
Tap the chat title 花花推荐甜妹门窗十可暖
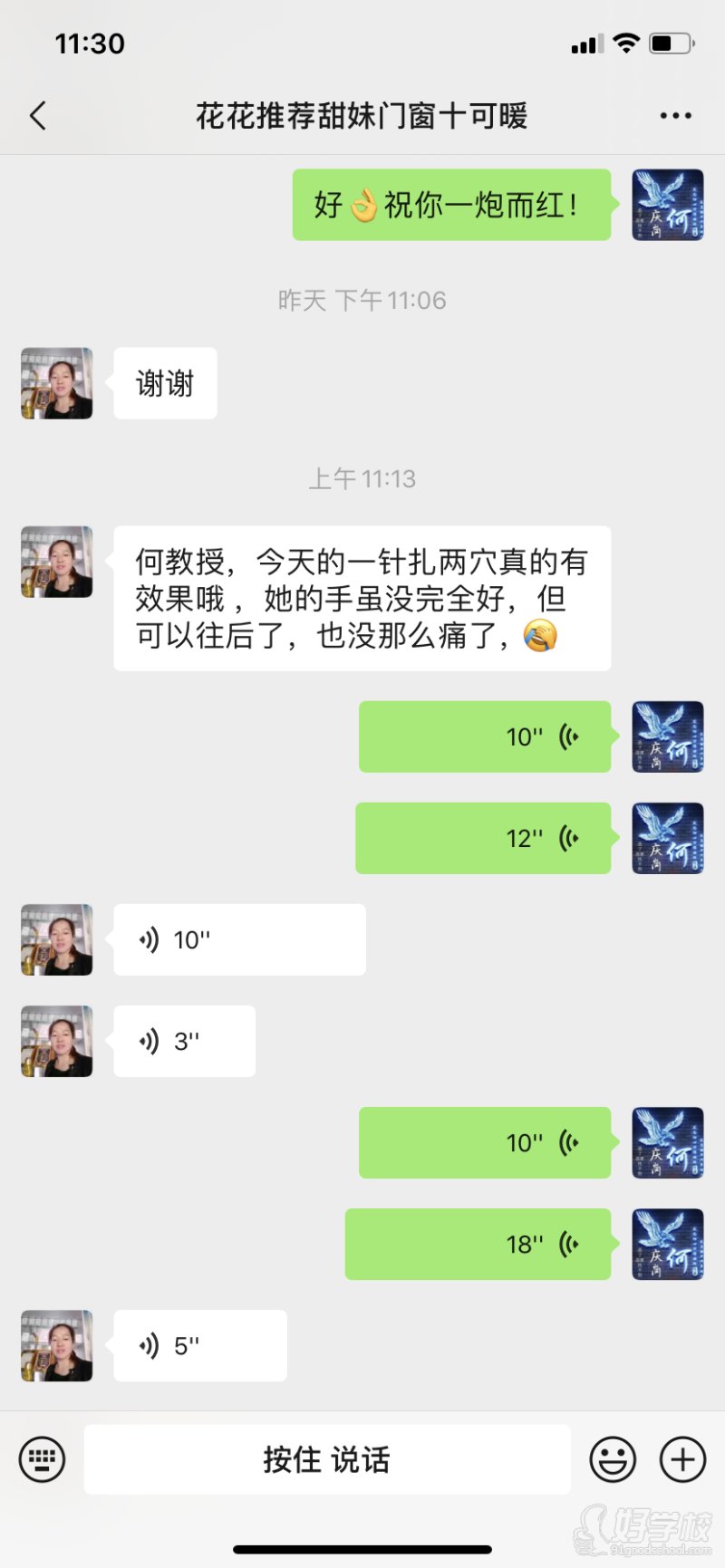point(362,116)
